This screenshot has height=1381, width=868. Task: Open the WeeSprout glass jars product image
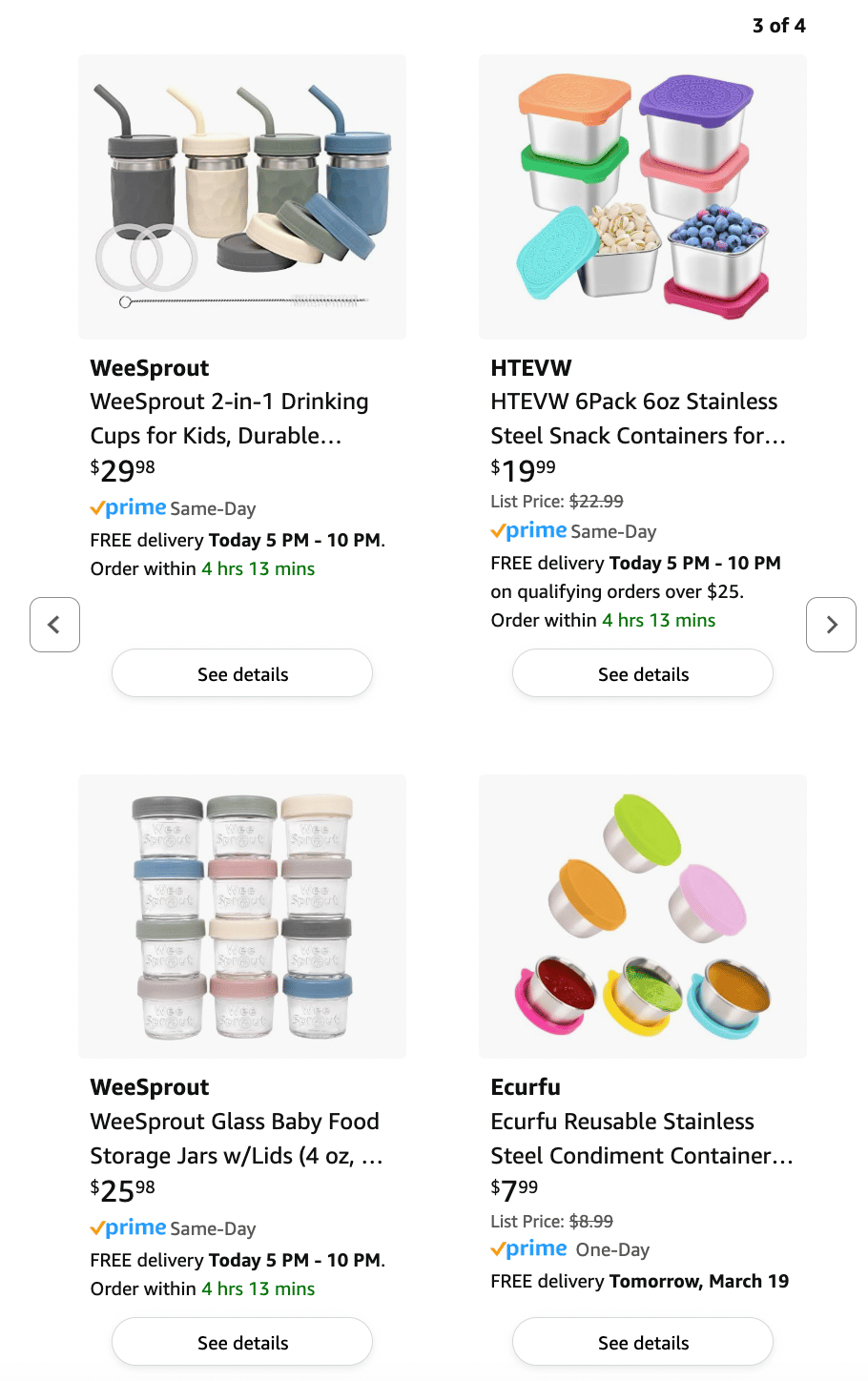(242, 917)
